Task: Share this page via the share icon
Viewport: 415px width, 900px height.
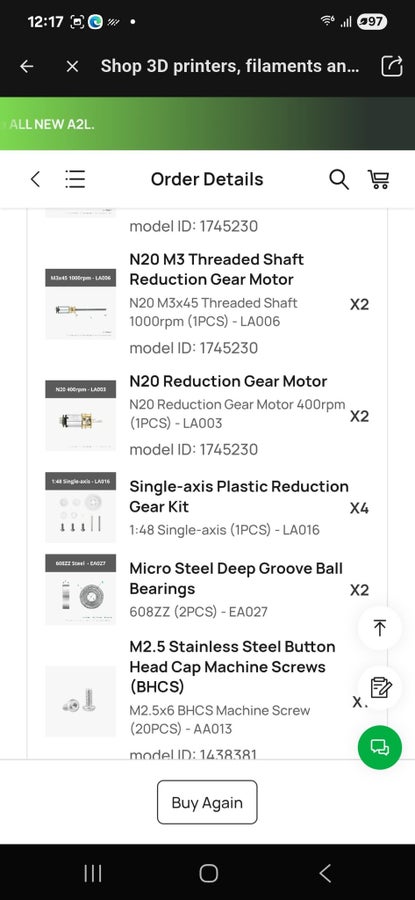Action: [392, 67]
